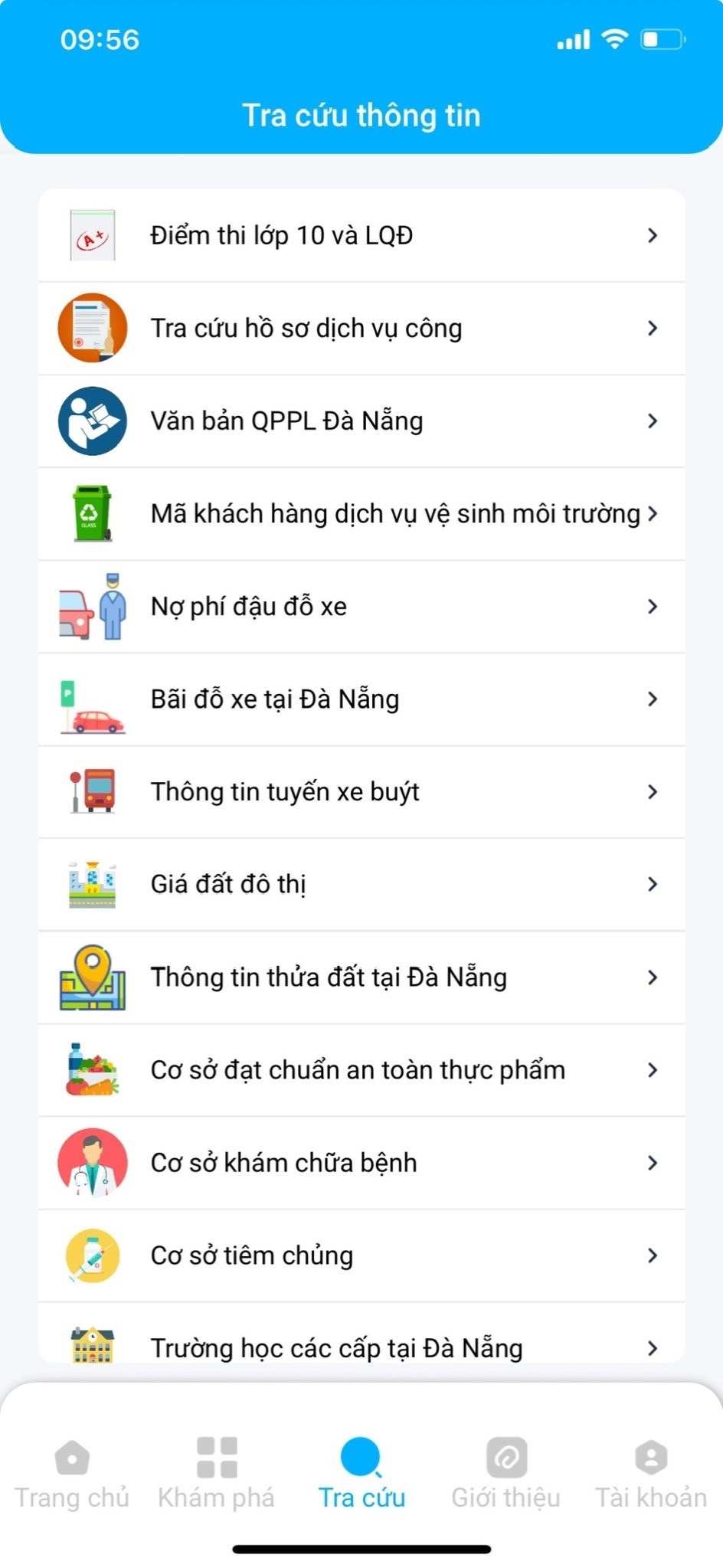Viewport: 723px width, 1568px height.
Task: Open Nợ phí đậu đỗ xe
Action: (x=360, y=607)
